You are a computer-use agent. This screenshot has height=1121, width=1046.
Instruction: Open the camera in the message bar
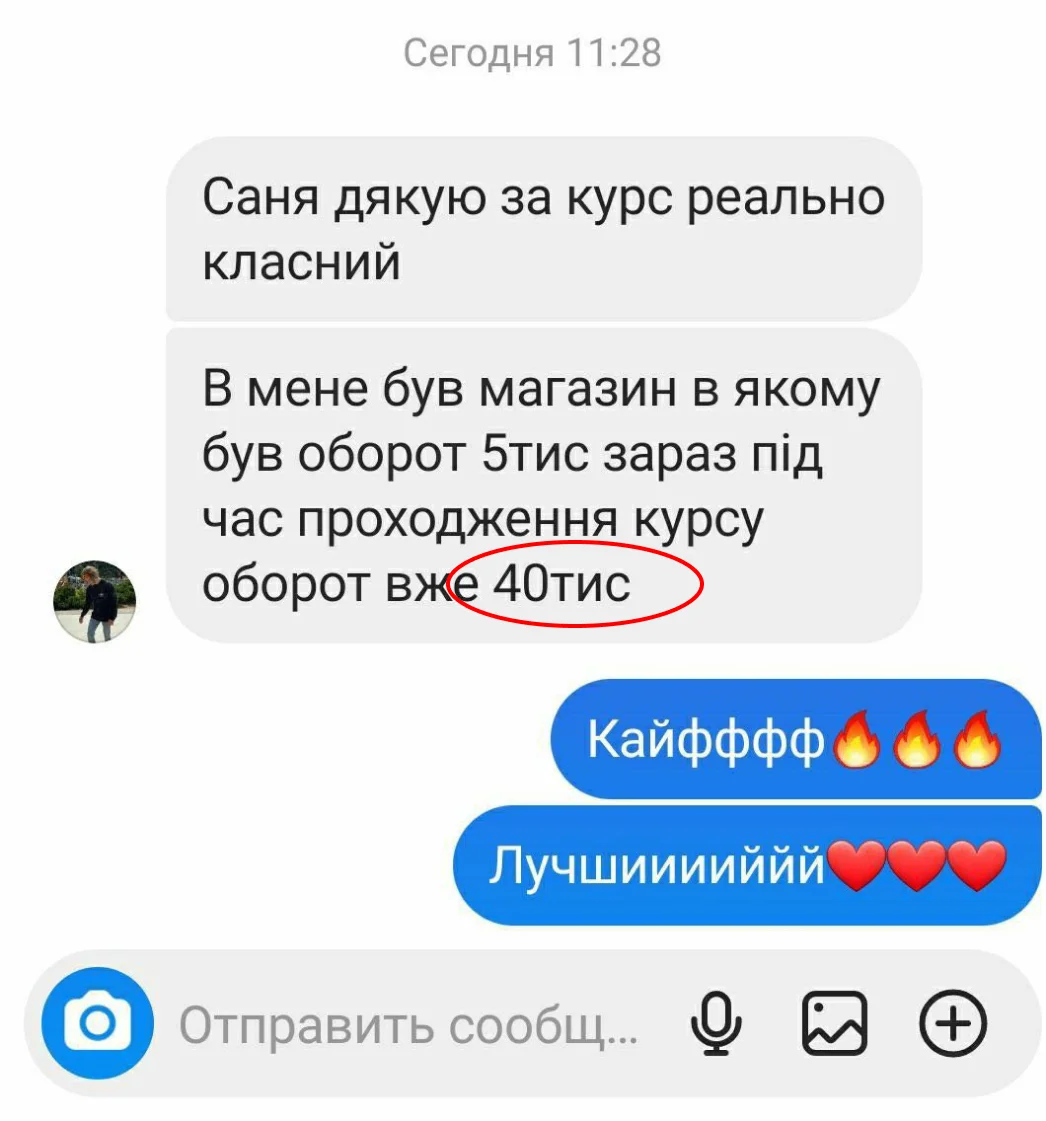97,1023
